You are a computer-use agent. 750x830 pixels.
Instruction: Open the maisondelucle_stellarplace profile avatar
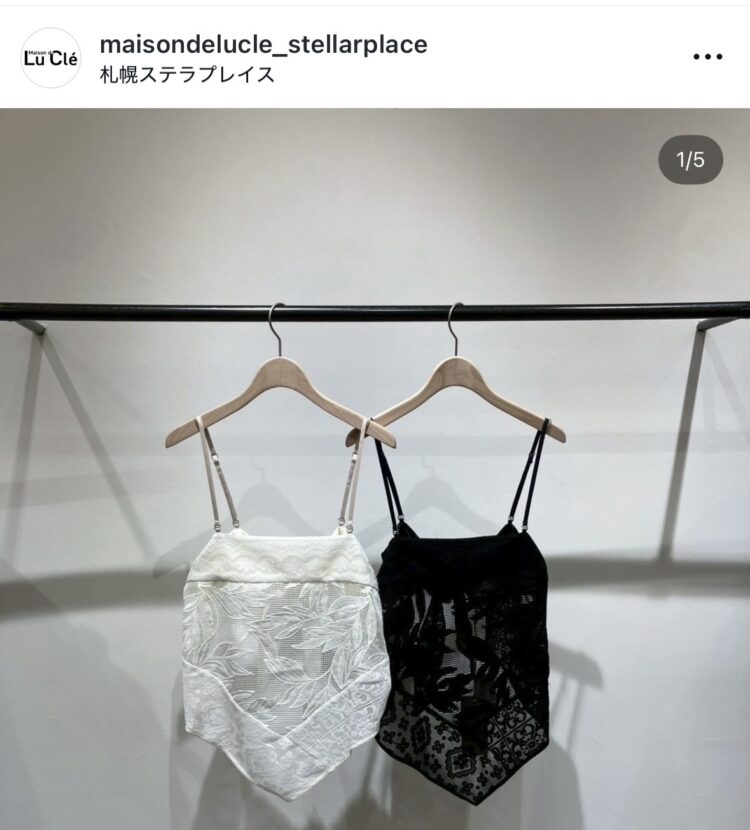51,58
